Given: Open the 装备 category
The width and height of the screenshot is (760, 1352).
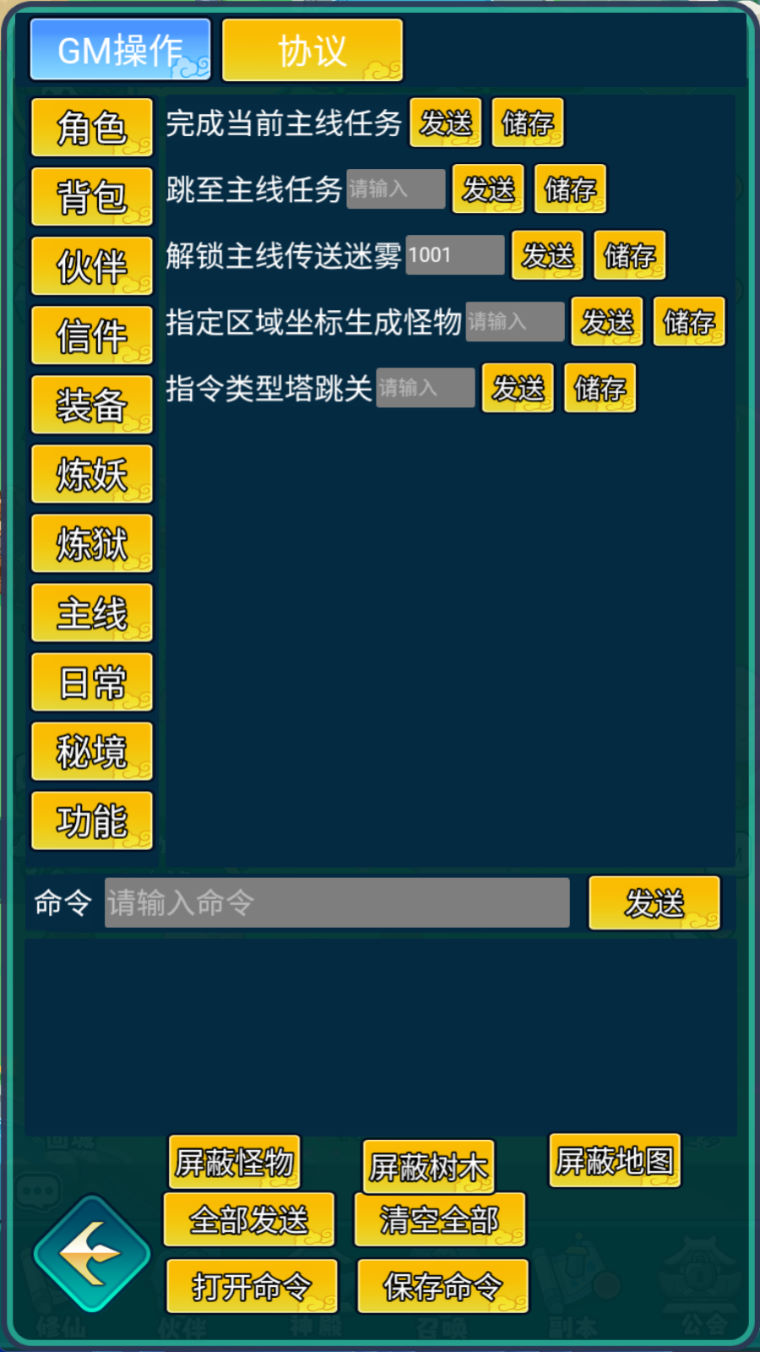Looking at the screenshot, I should coord(92,405).
